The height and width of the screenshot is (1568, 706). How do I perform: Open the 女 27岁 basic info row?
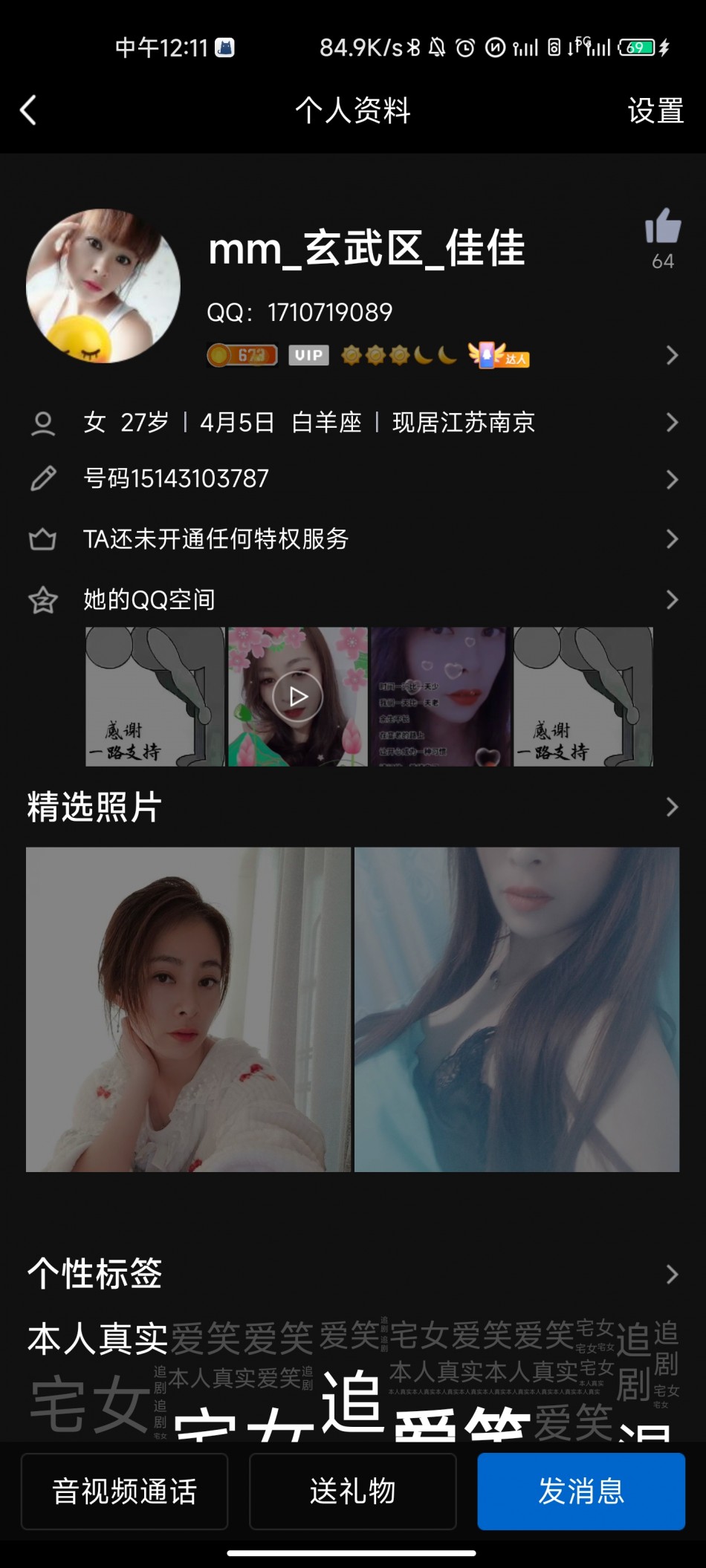353,423
